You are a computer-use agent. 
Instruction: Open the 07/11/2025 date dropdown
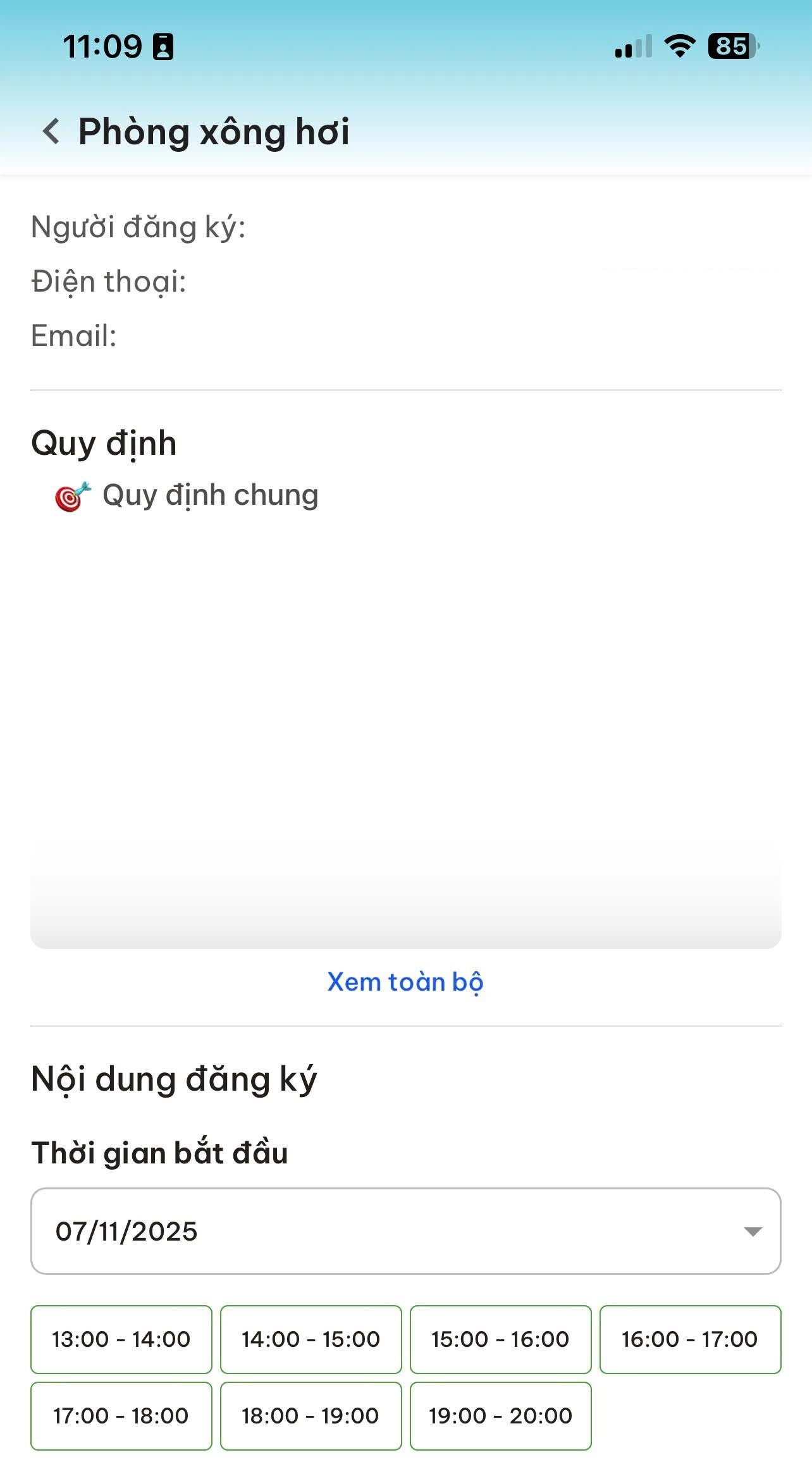(405, 1231)
